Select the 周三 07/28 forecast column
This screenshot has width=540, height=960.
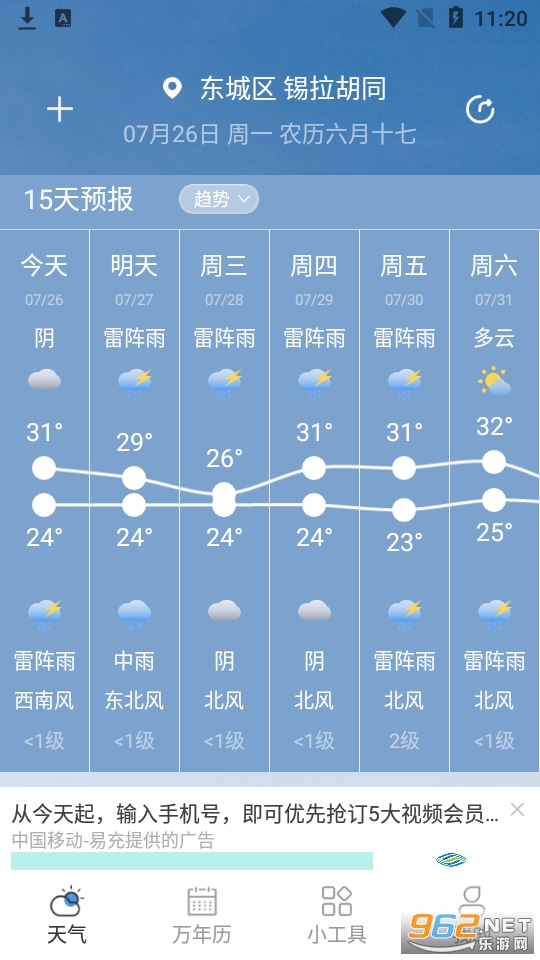224,501
